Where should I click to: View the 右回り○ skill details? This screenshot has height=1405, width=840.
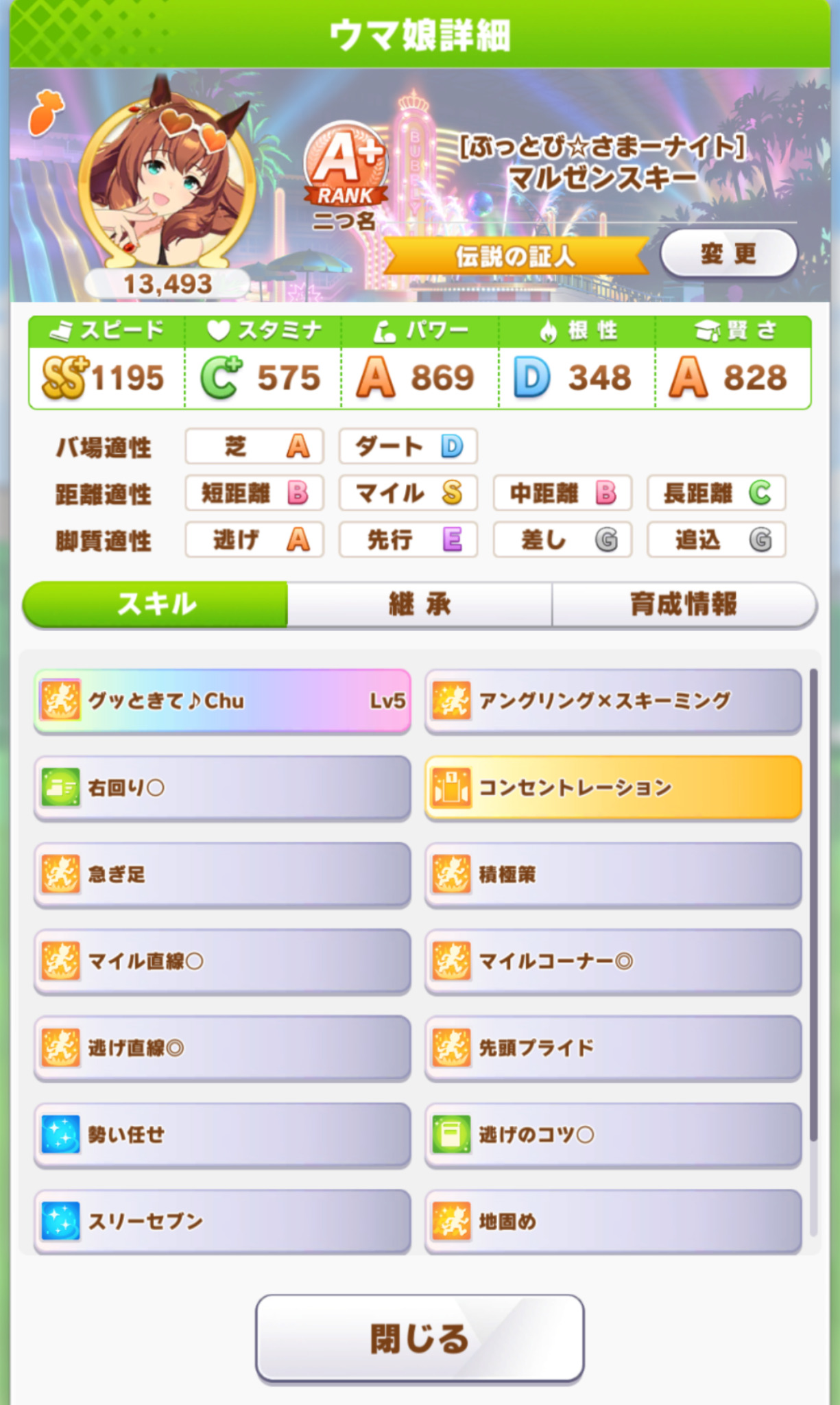(222, 788)
